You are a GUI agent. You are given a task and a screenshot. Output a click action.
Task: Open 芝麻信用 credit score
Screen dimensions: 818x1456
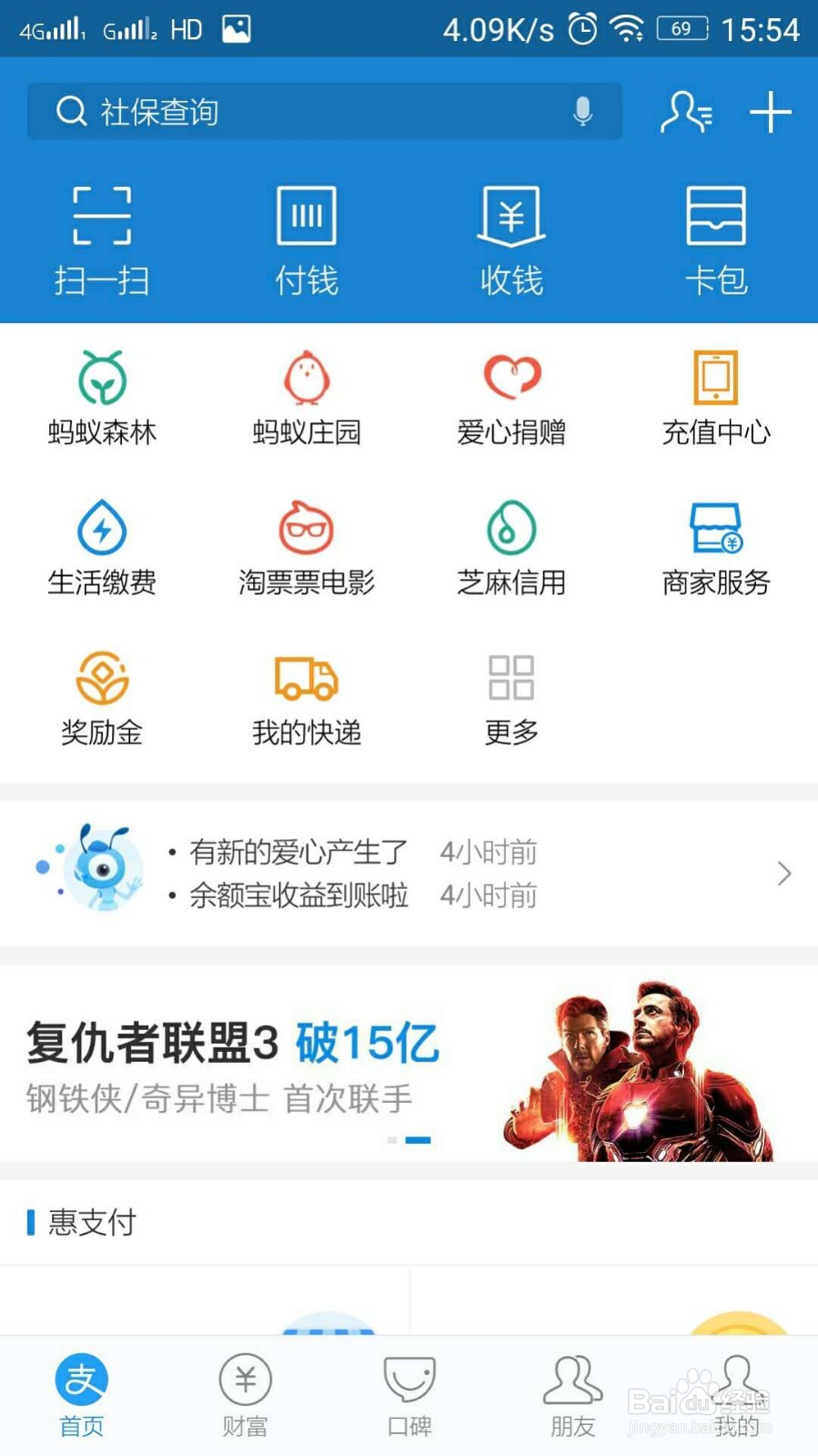[511, 546]
